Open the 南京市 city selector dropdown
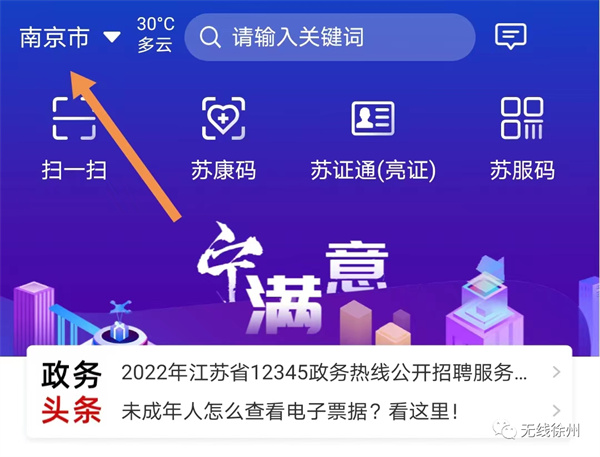 pos(69,38)
